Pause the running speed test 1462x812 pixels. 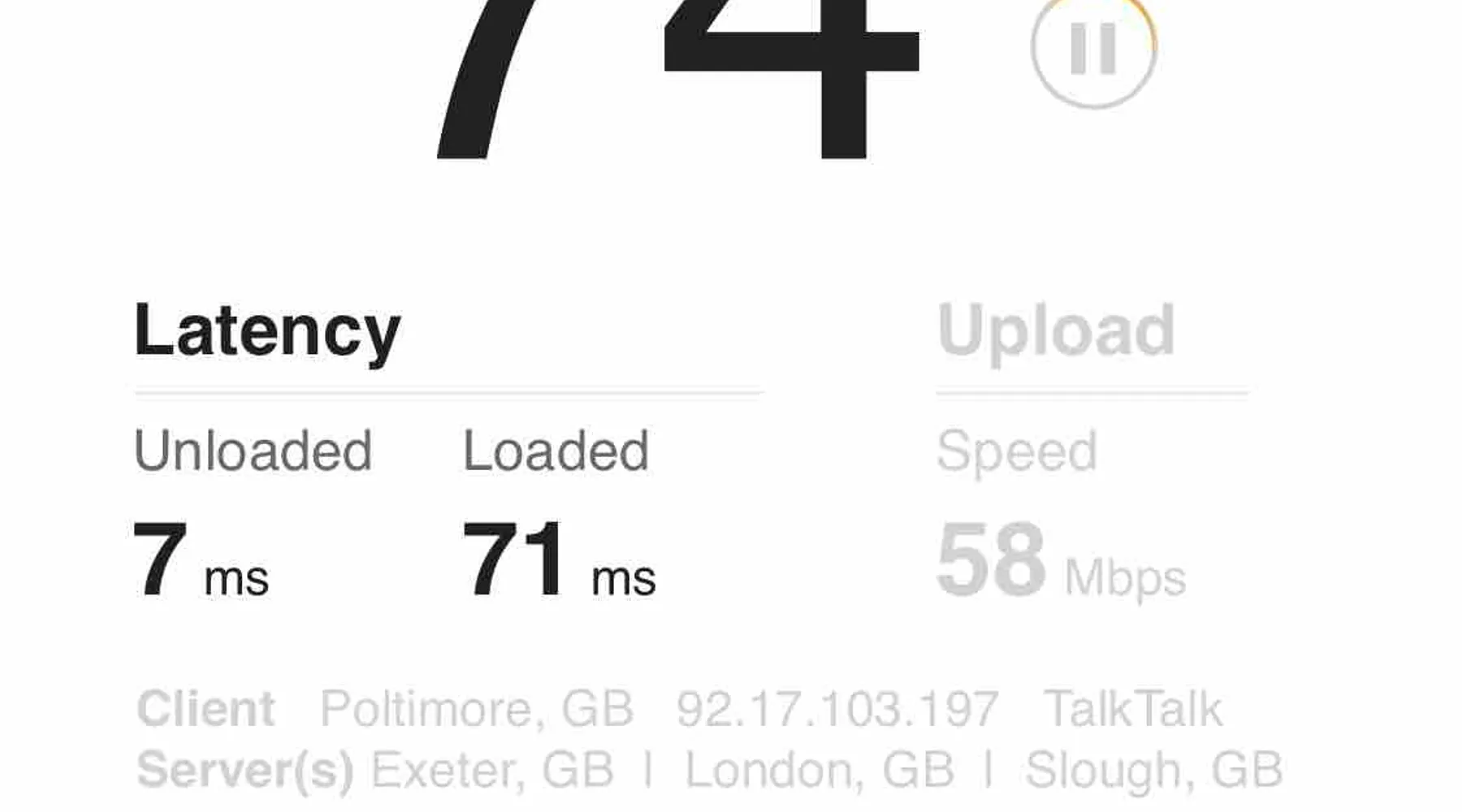click(1093, 49)
